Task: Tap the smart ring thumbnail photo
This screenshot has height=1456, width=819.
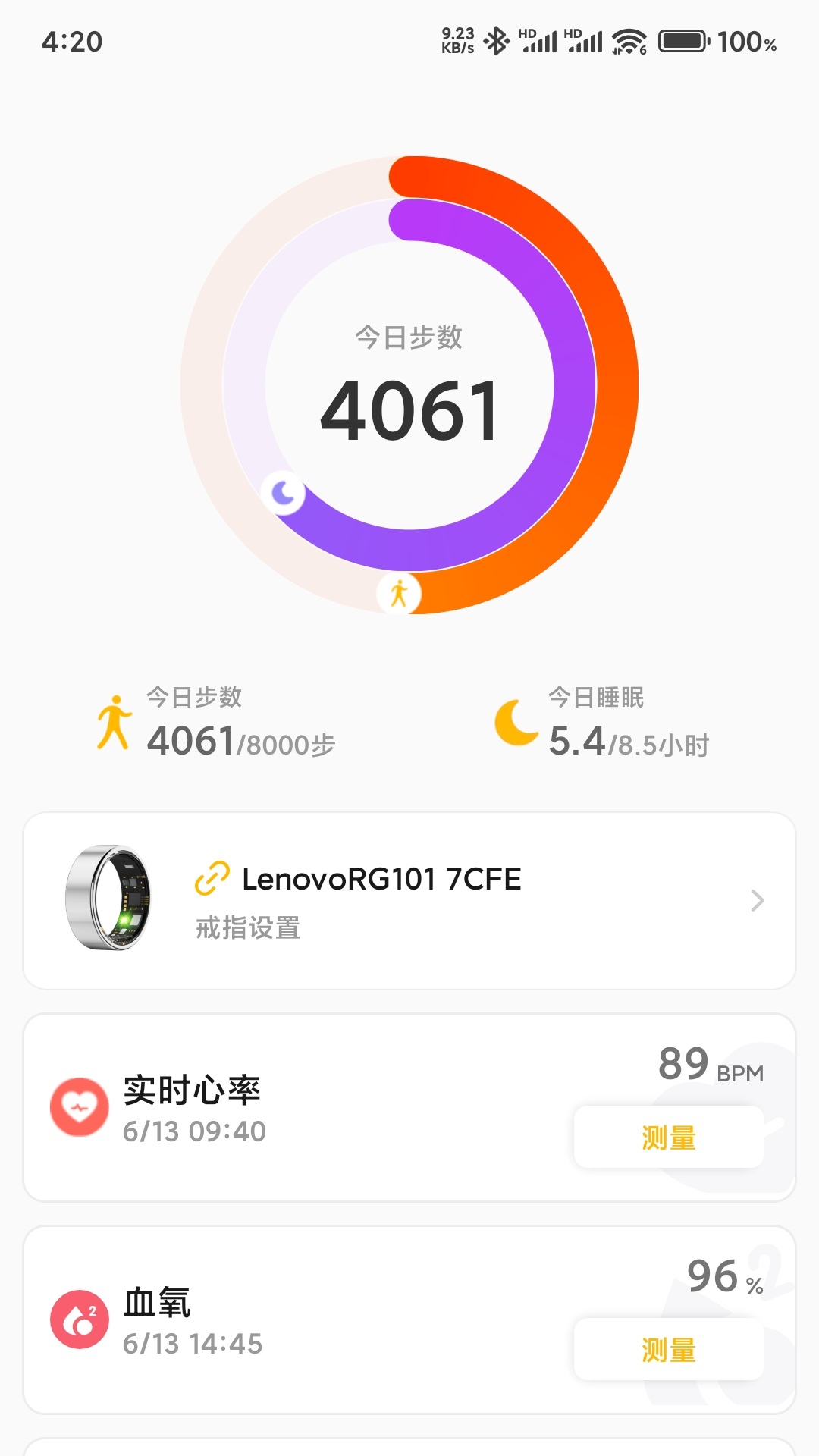Action: click(117, 899)
